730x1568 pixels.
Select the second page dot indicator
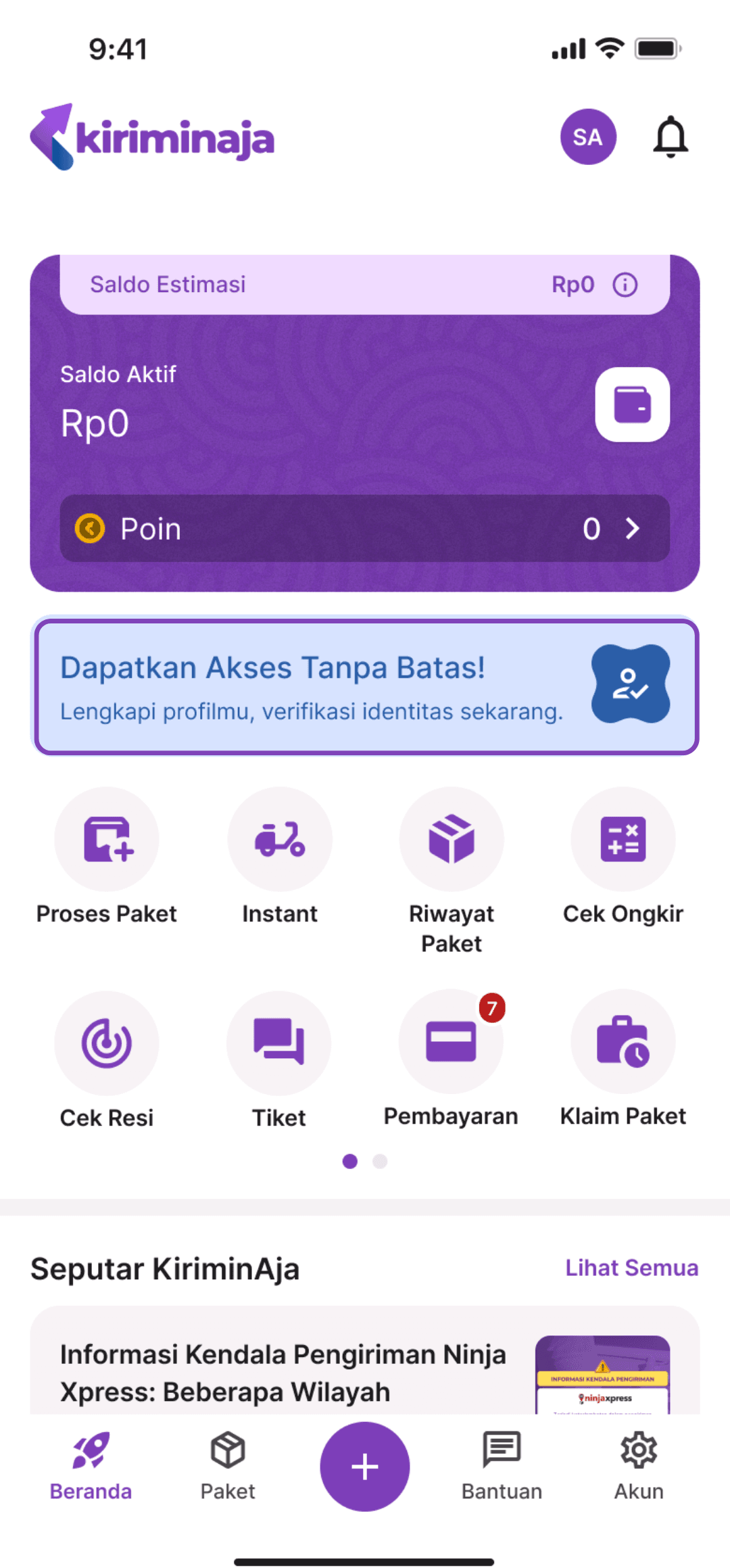pyautogui.click(x=380, y=1161)
